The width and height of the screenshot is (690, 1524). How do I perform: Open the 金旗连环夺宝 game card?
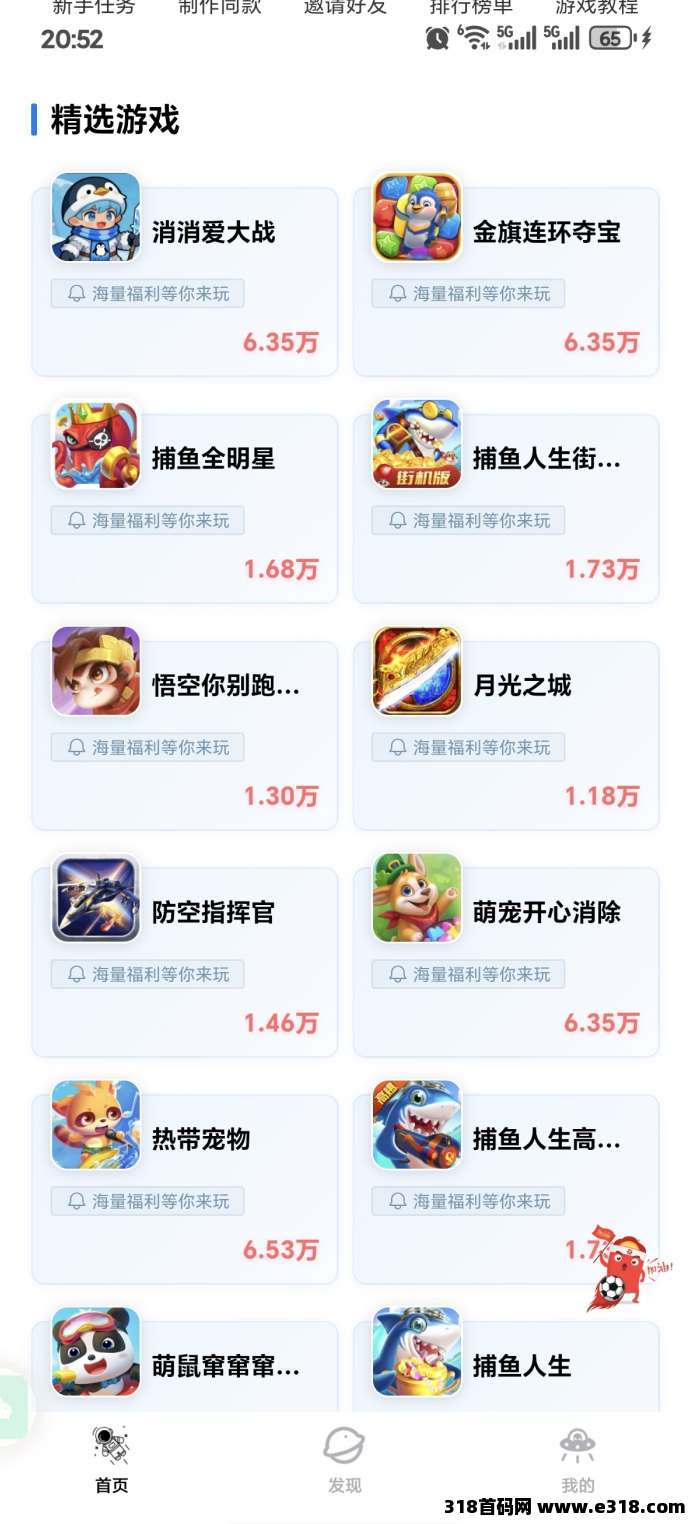tap(506, 280)
